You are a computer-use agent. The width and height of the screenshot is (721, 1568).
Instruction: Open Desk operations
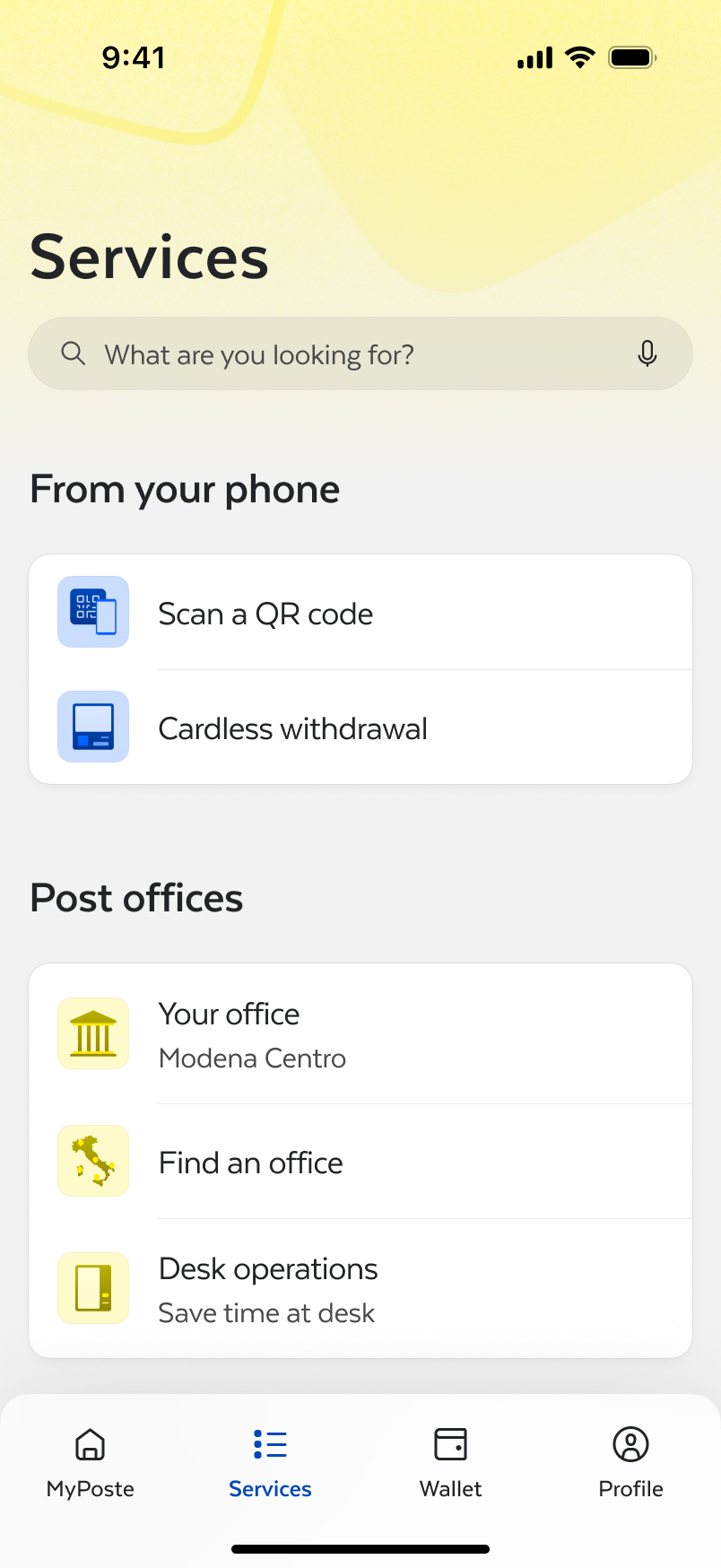click(x=360, y=1289)
